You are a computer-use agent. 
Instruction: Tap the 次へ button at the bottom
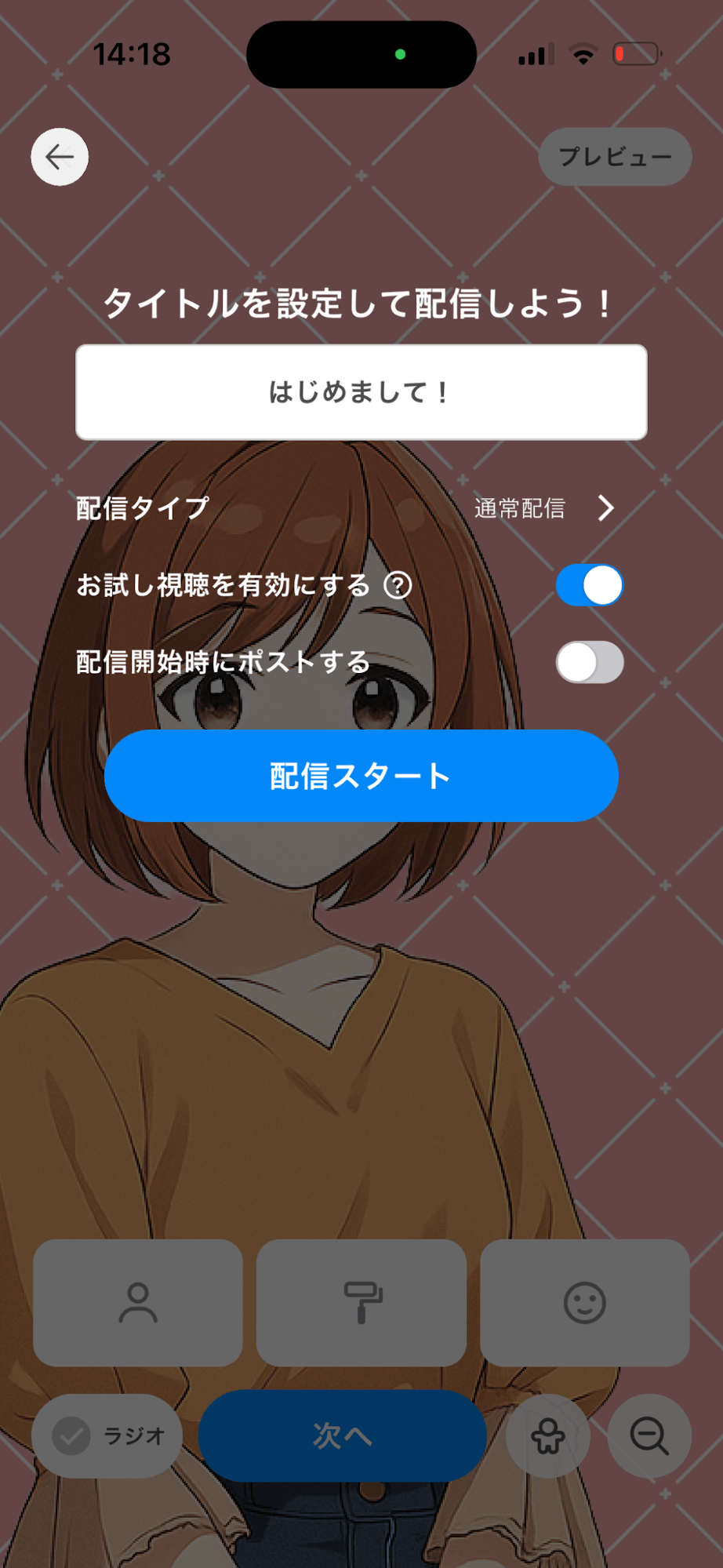pos(343,1436)
